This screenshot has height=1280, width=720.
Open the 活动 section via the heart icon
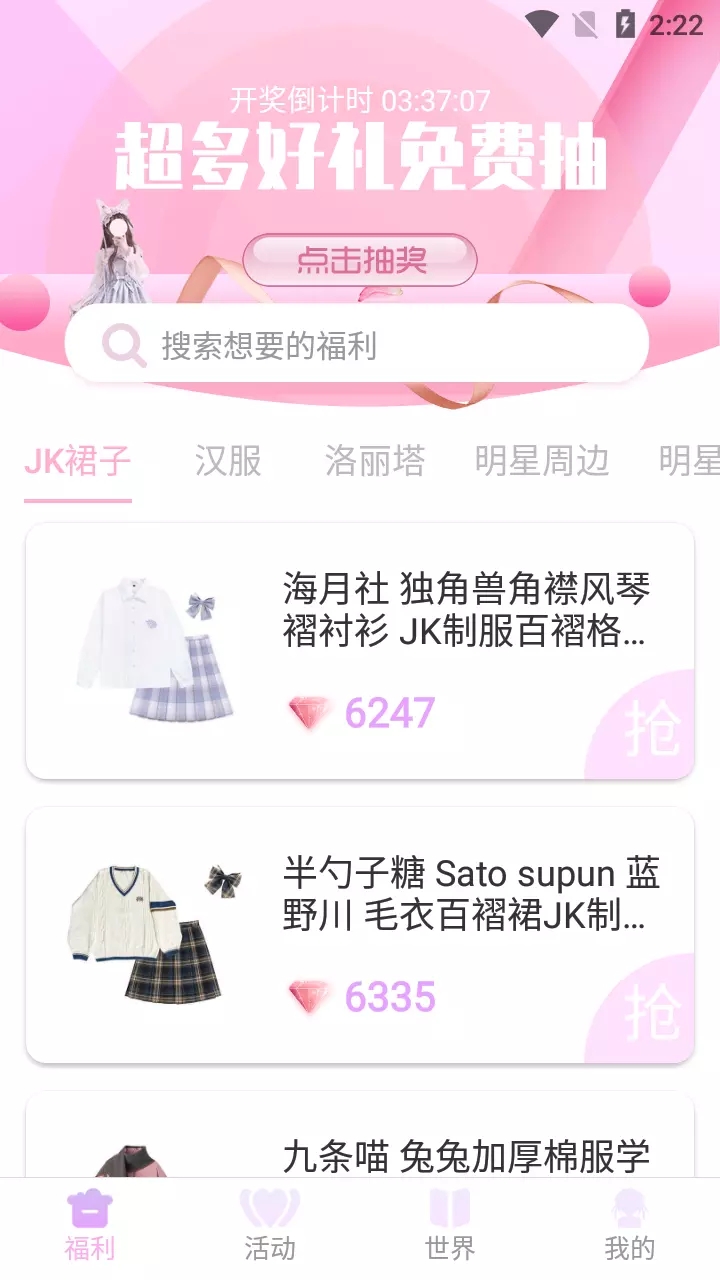[x=268, y=1208]
